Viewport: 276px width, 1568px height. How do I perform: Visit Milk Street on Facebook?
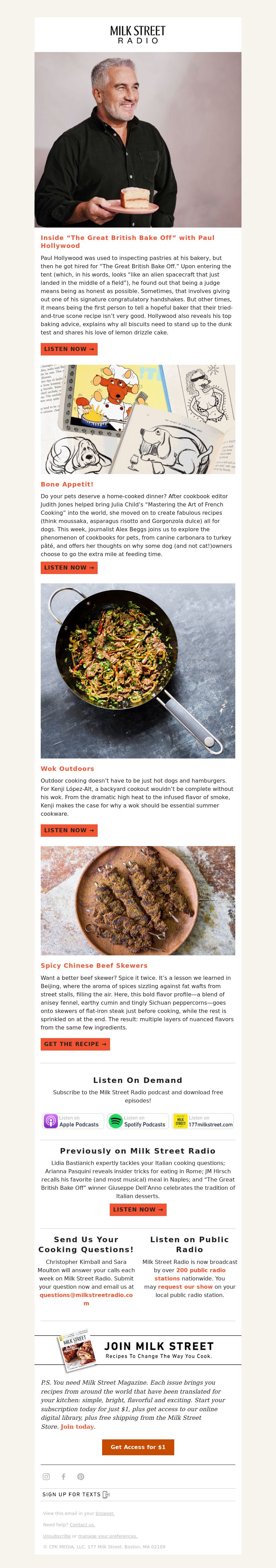tap(63, 1476)
